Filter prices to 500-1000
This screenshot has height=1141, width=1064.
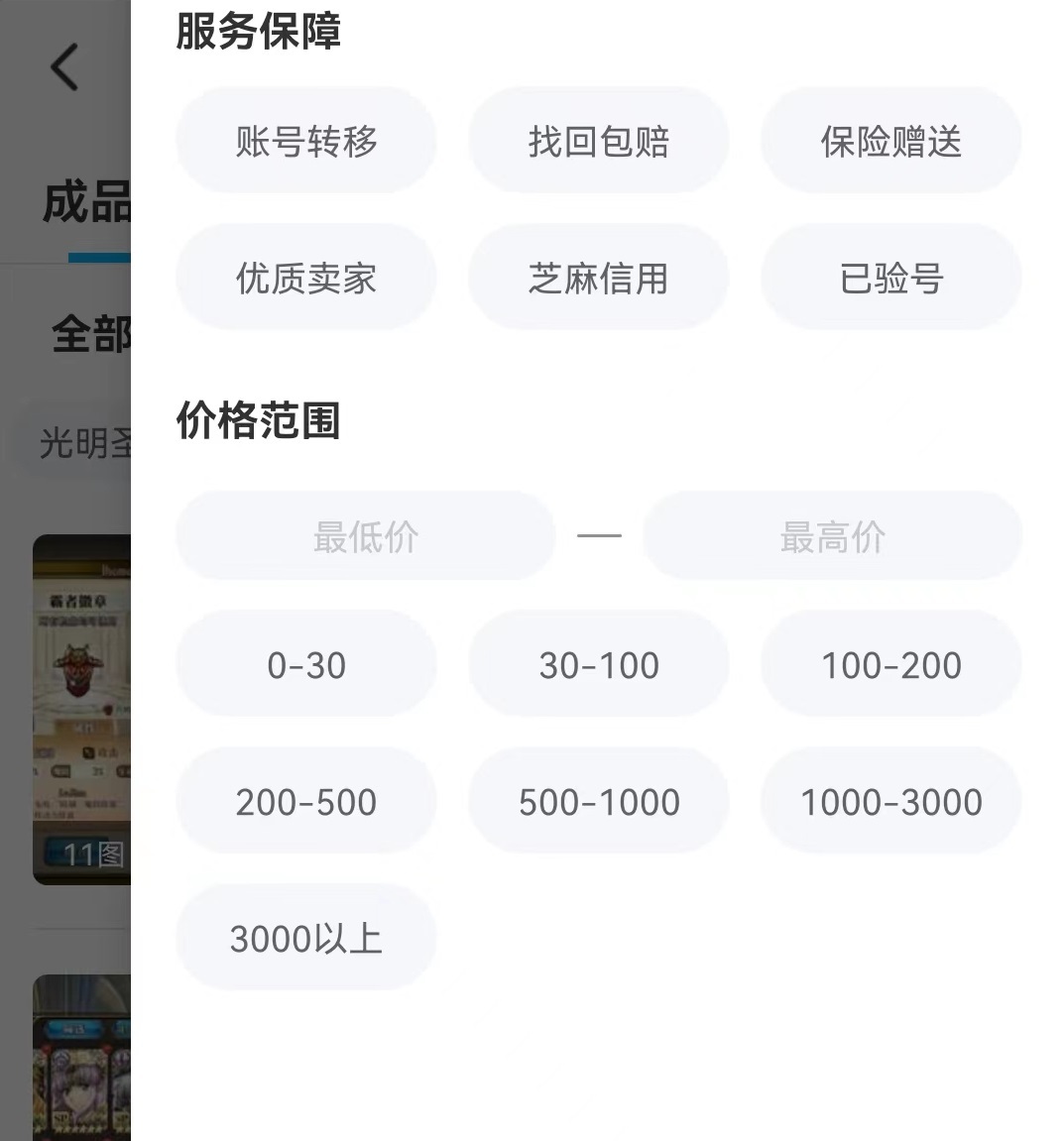pos(598,801)
